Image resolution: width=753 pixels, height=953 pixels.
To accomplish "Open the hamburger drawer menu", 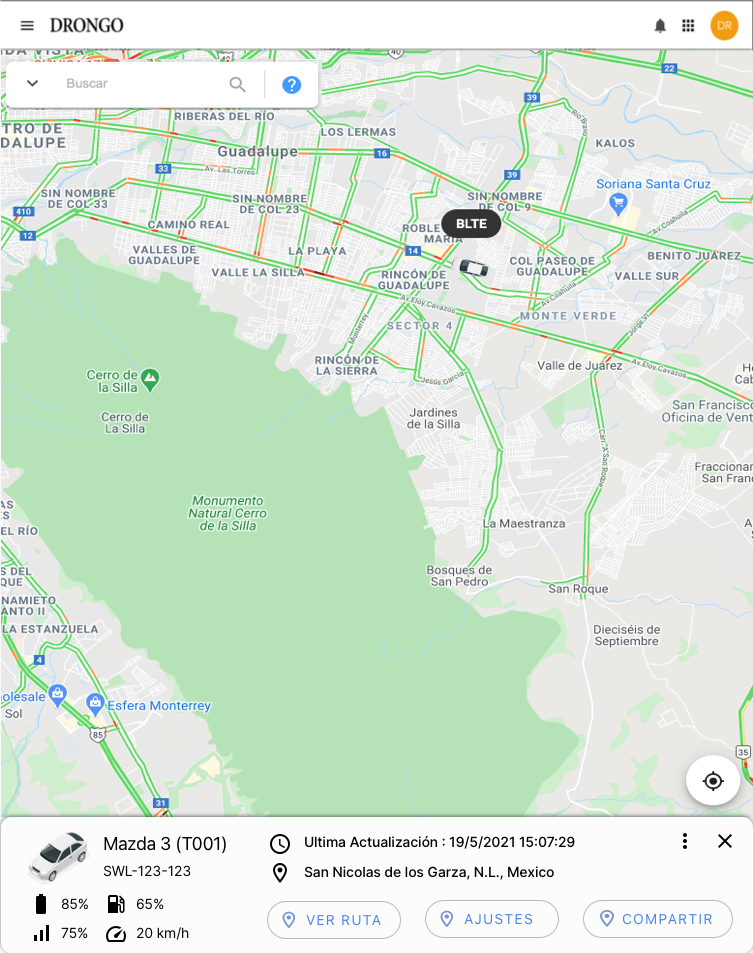I will tap(27, 25).
